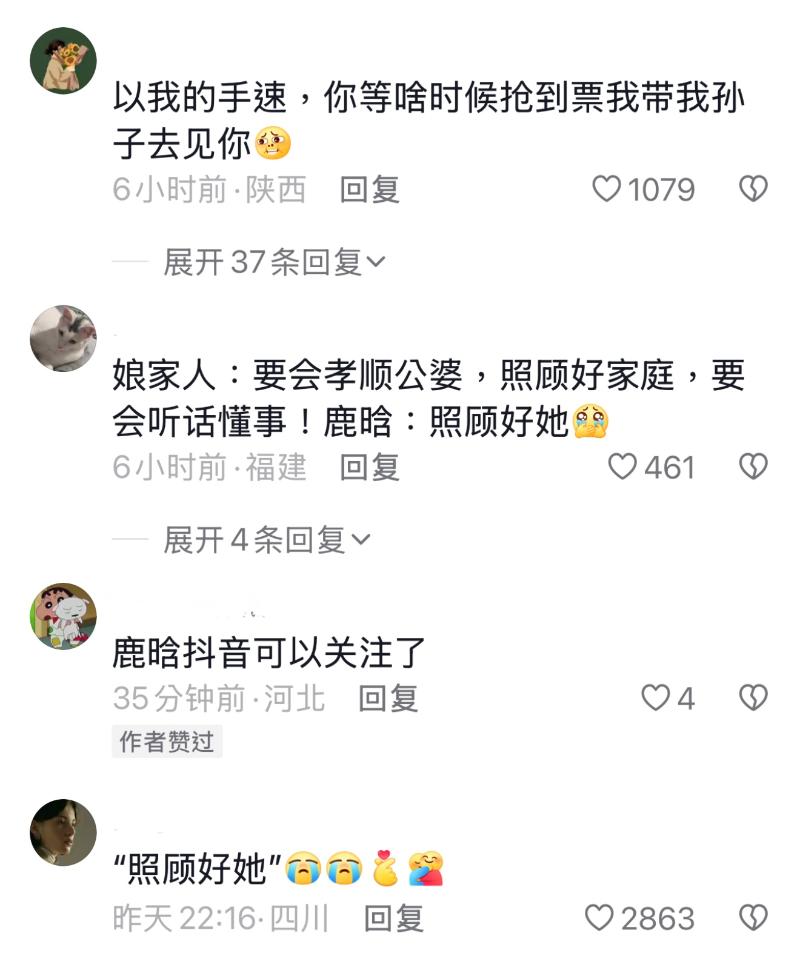800x953 pixels.
Task: Like the comment with 461 likes
Action: click(x=623, y=467)
